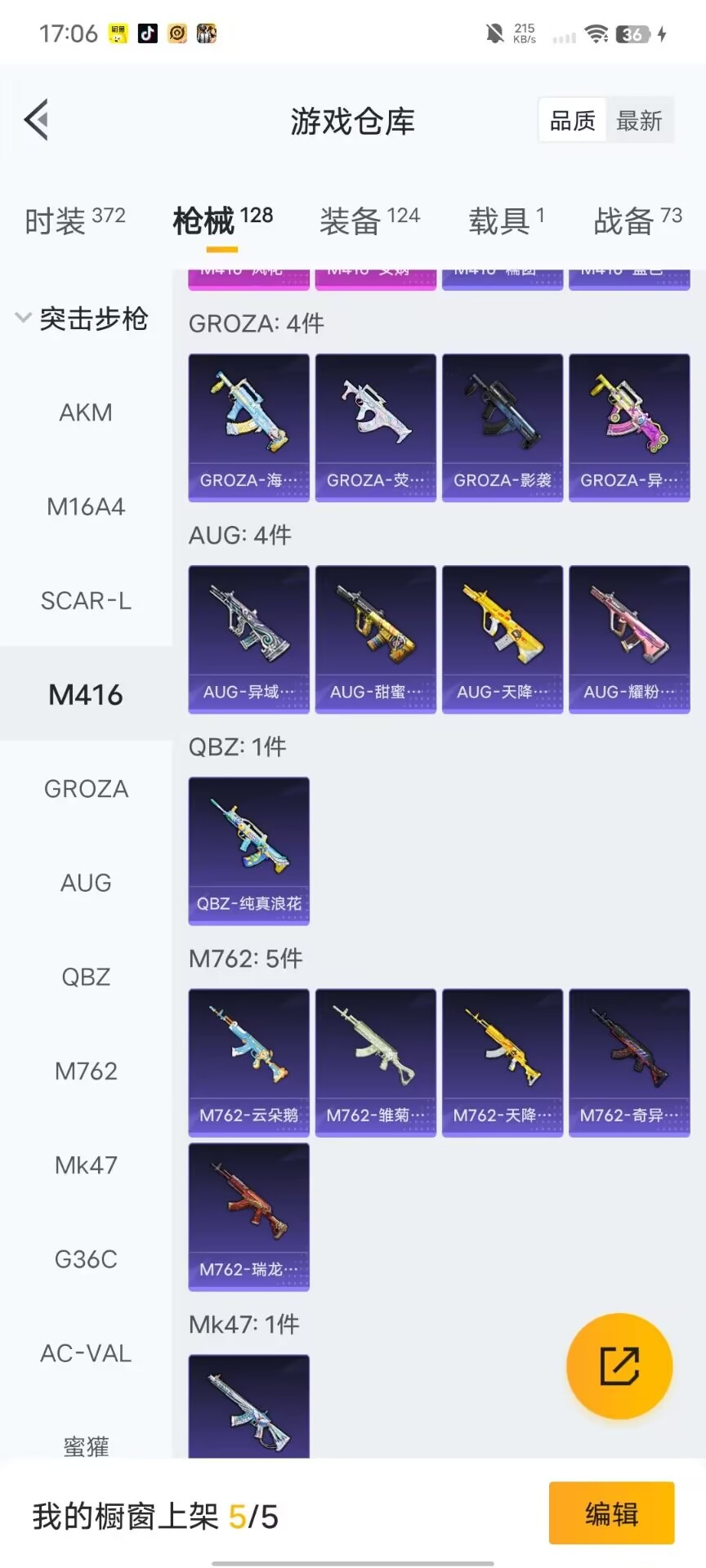Switch to the 载具 tab

(x=506, y=220)
